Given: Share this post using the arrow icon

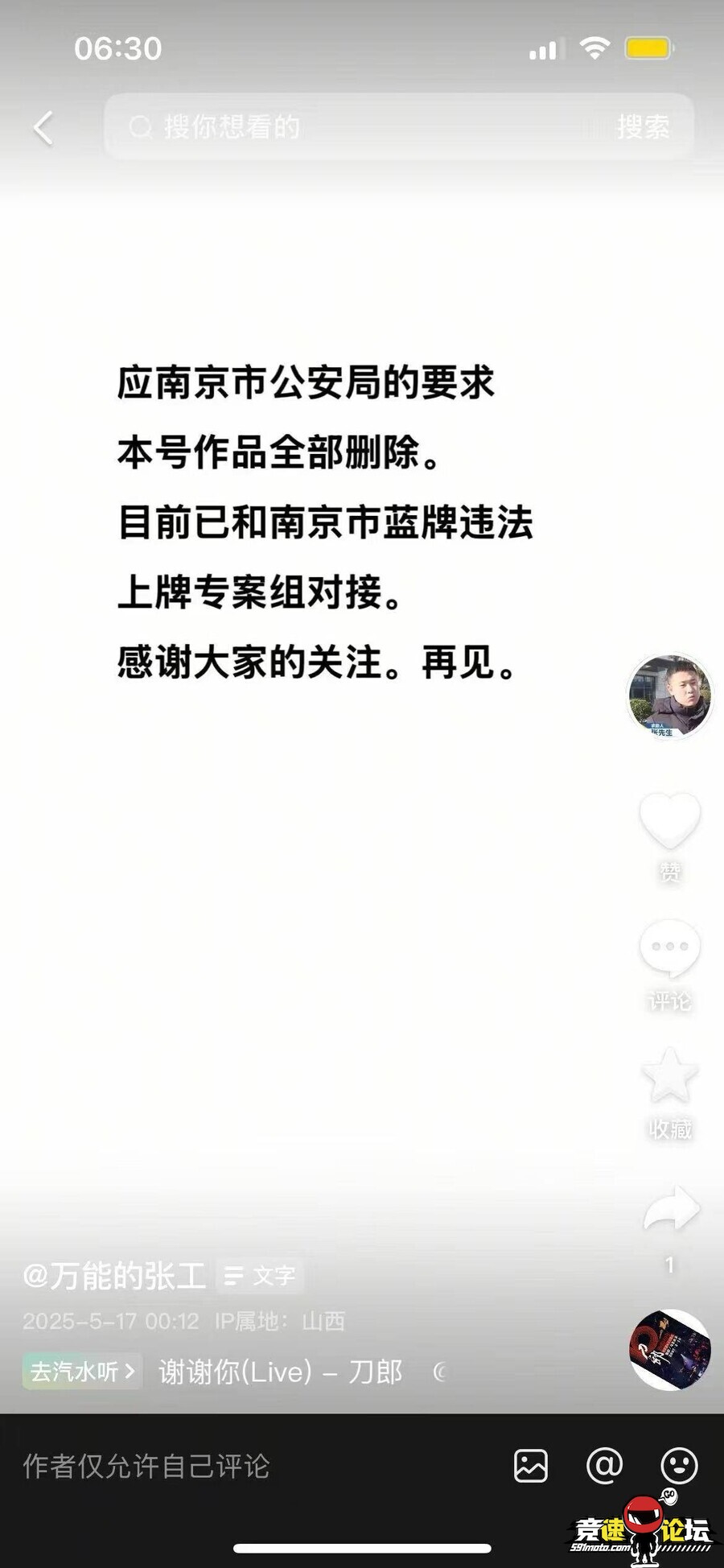Looking at the screenshot, I should coord(671,1209).
